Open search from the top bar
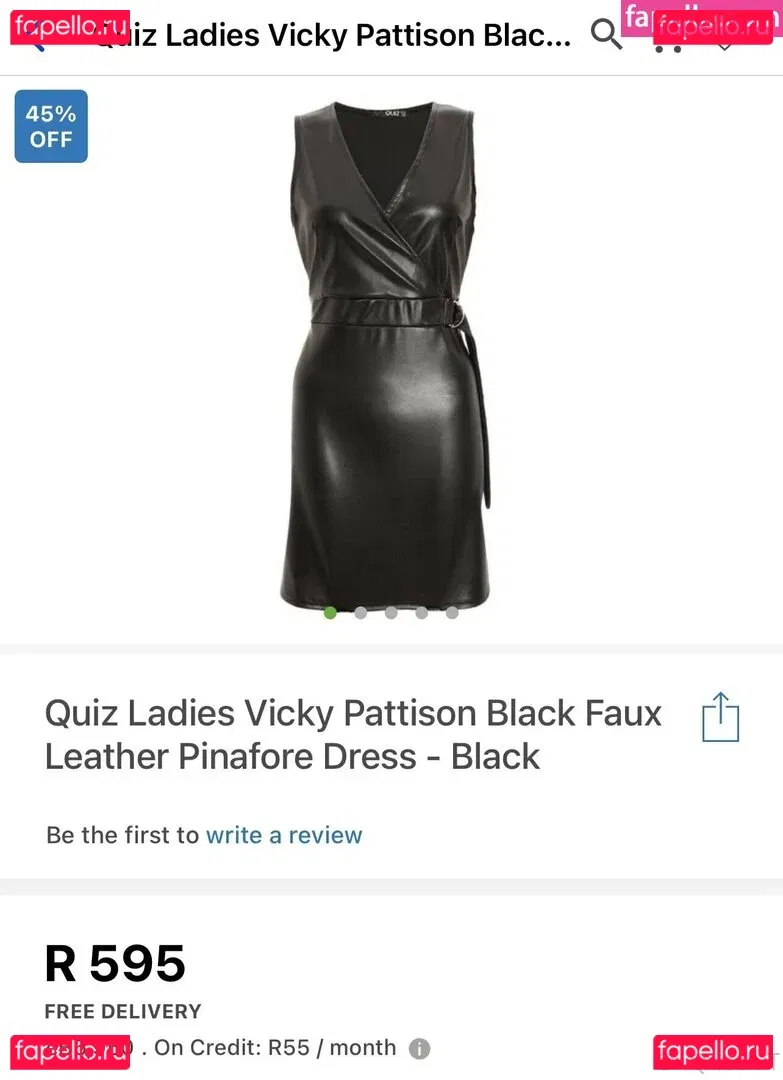Screen dimensions: 783x1080 pos(606,35)
